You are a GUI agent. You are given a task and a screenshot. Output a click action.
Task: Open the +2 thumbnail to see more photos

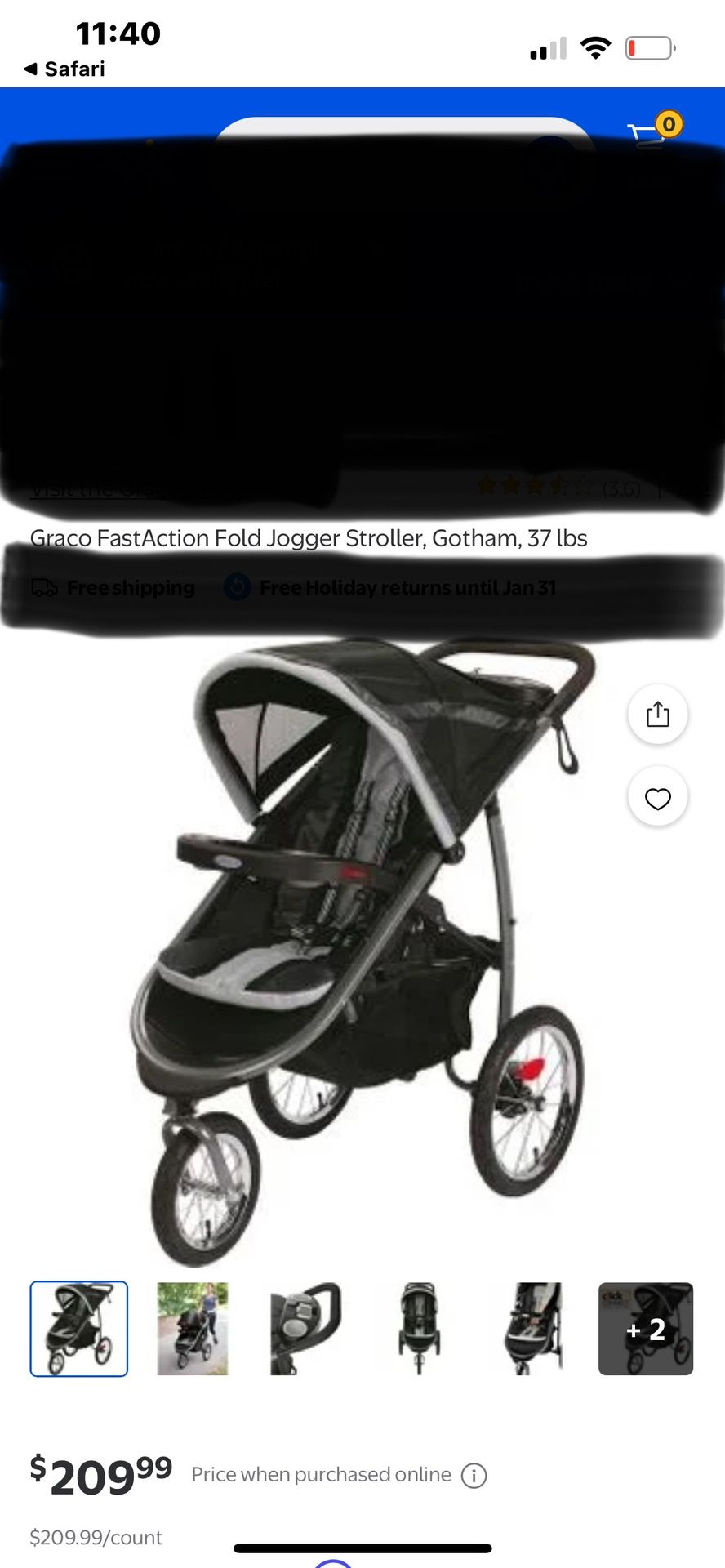tap(646, 1330)
